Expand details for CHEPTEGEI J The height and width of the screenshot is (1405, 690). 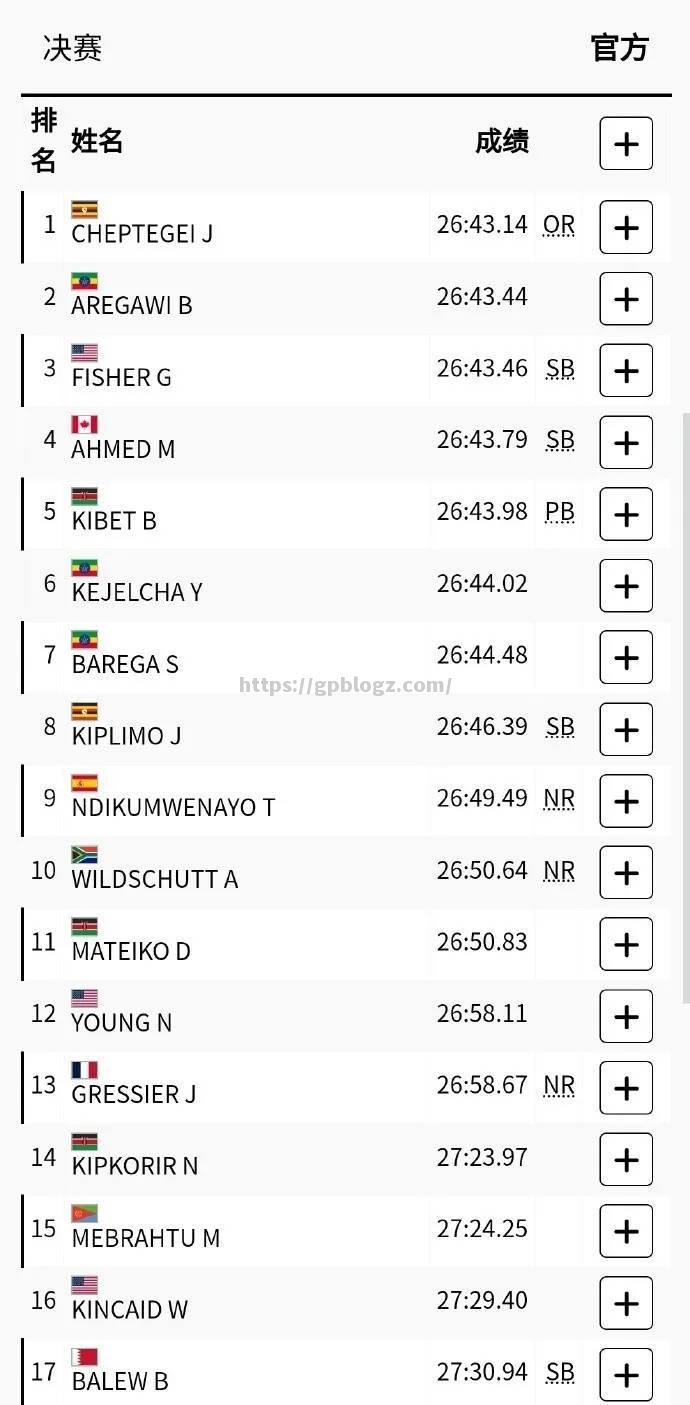click(626, 228)
